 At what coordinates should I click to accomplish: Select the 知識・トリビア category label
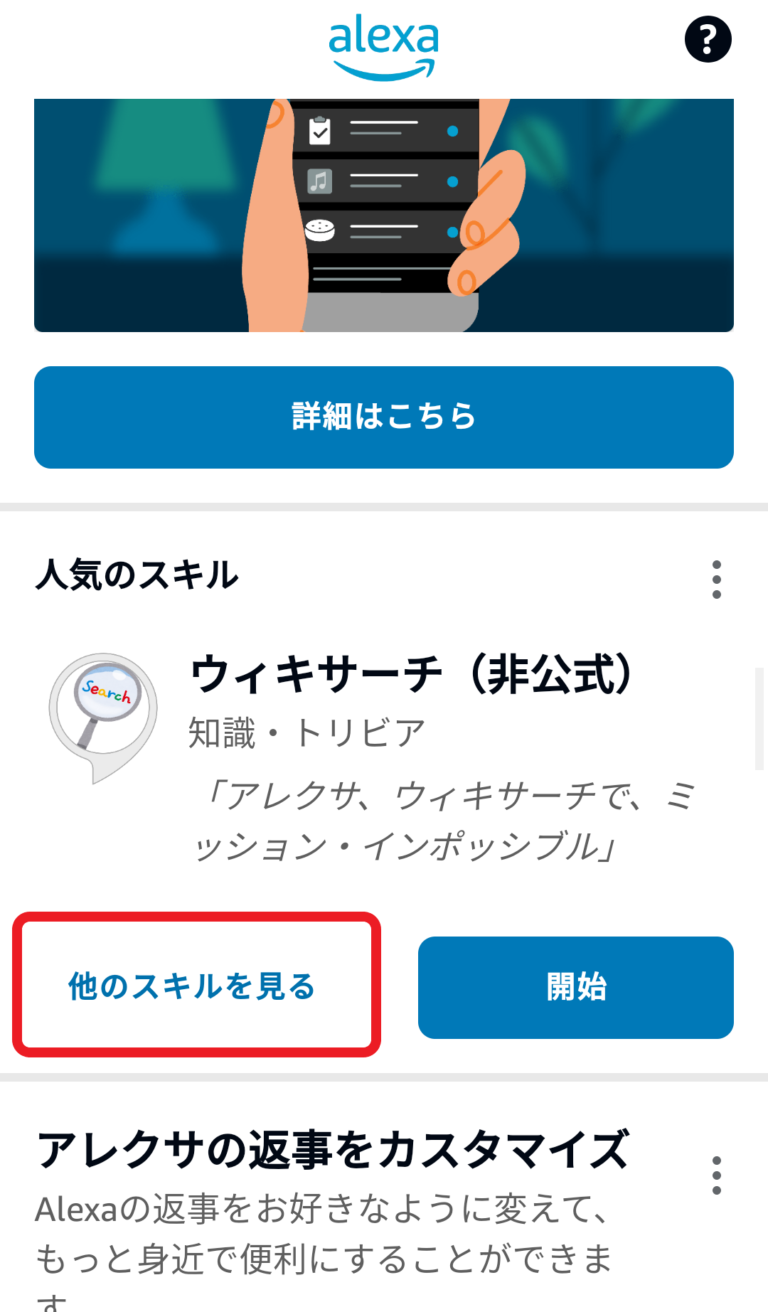click(x=305, y=730)
